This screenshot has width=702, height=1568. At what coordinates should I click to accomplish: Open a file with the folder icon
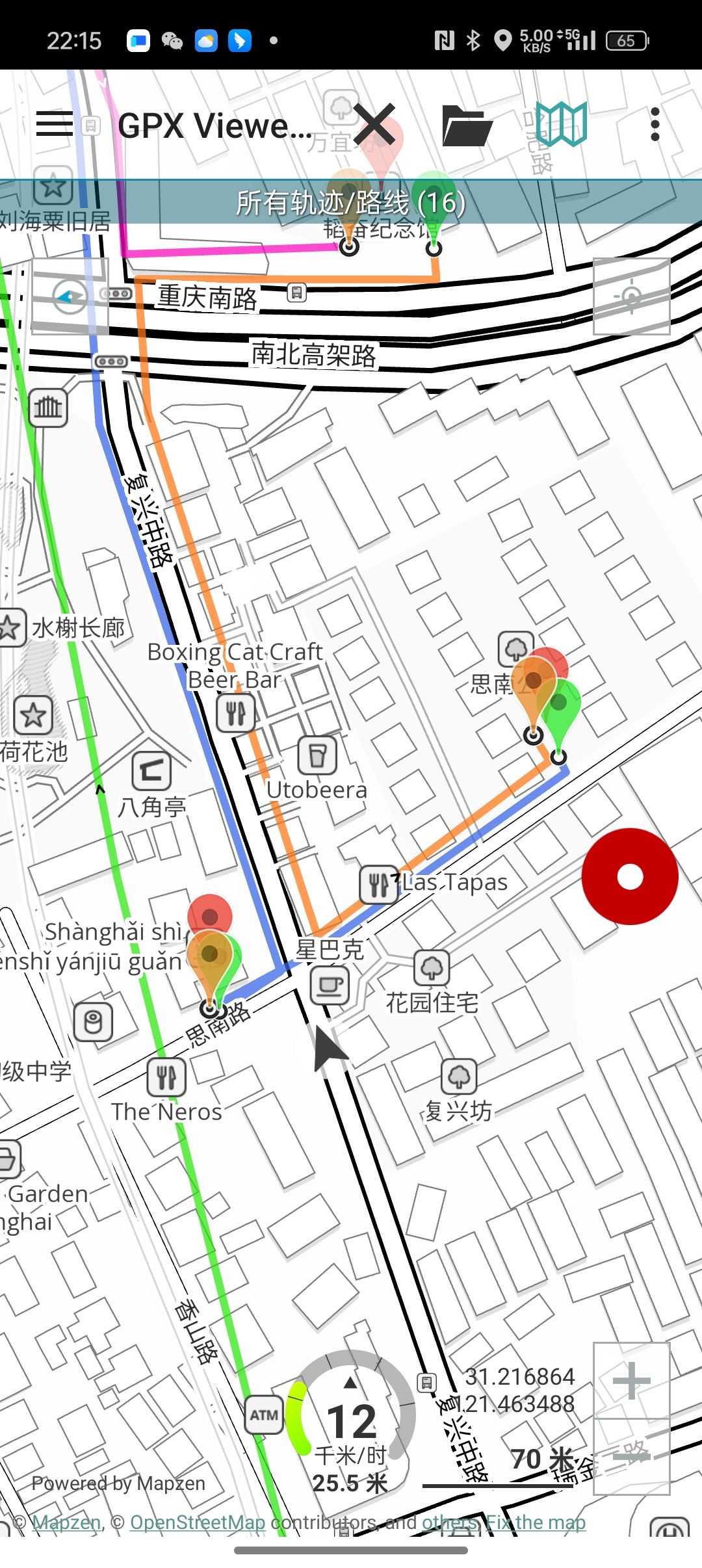point(466,124)
